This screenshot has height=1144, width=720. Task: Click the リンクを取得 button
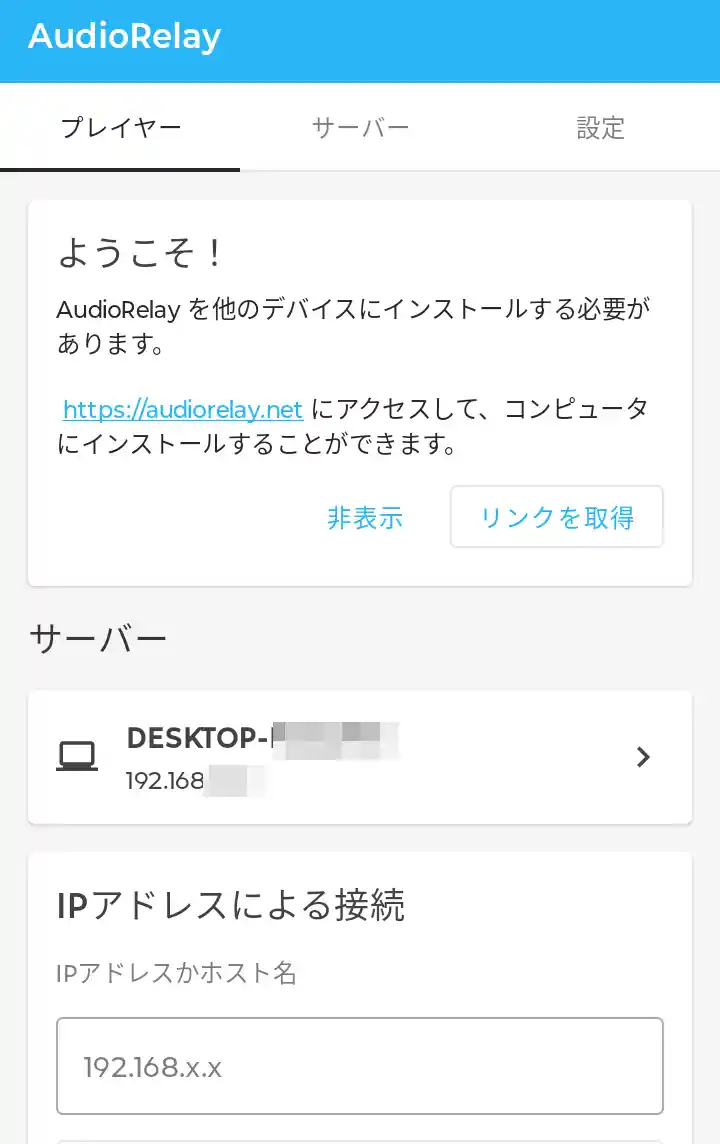557,516
